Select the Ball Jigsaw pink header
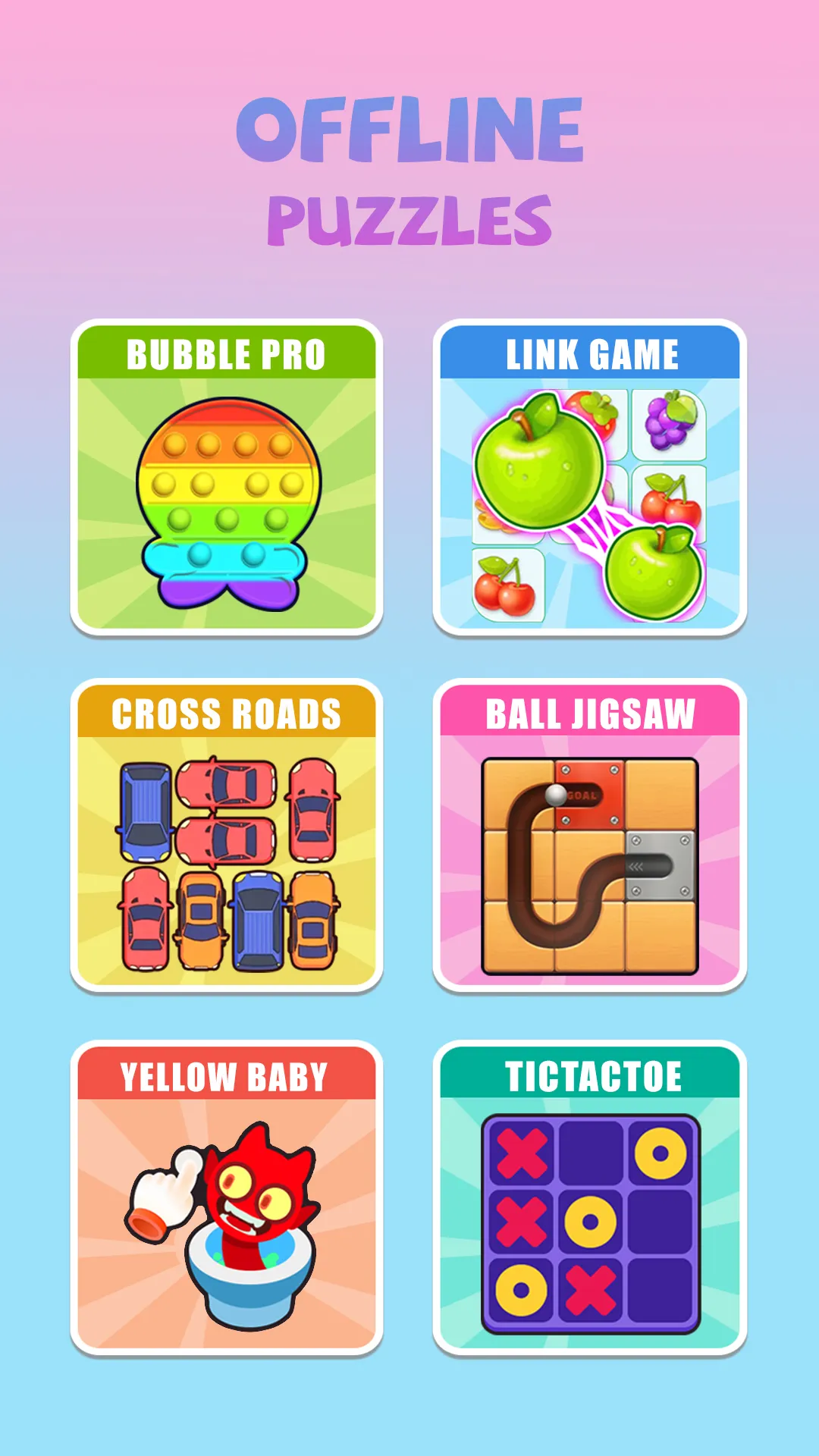 pos(590,713)
